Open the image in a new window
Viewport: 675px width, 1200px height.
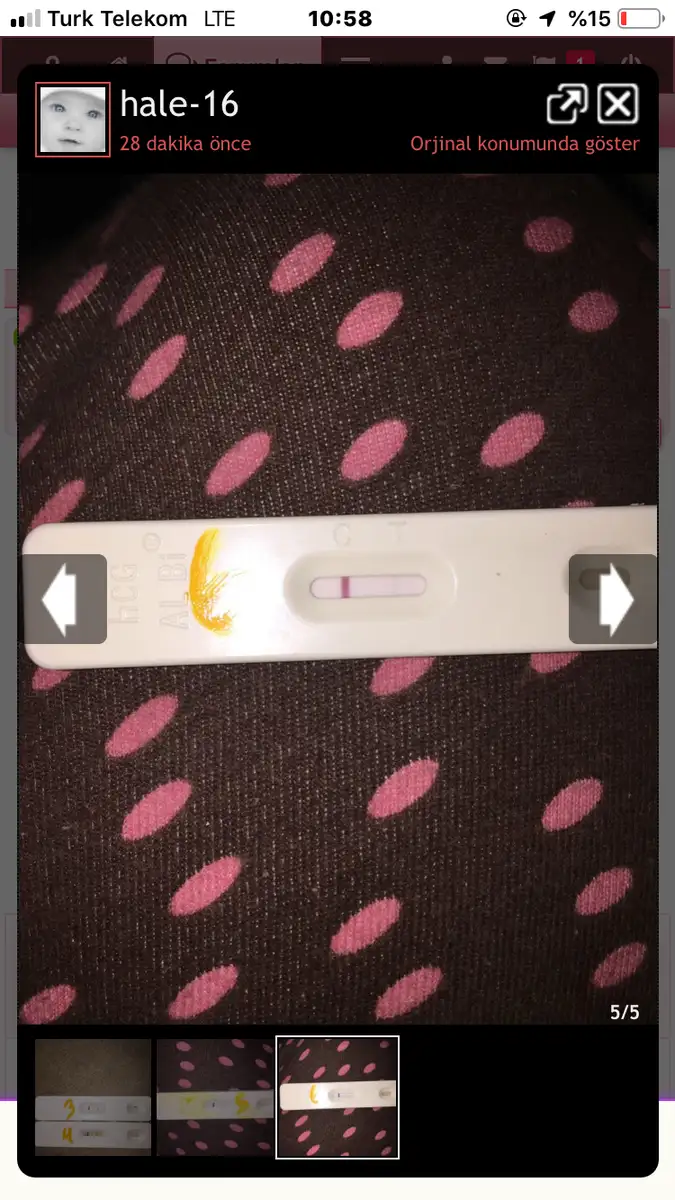click(567, 104)
